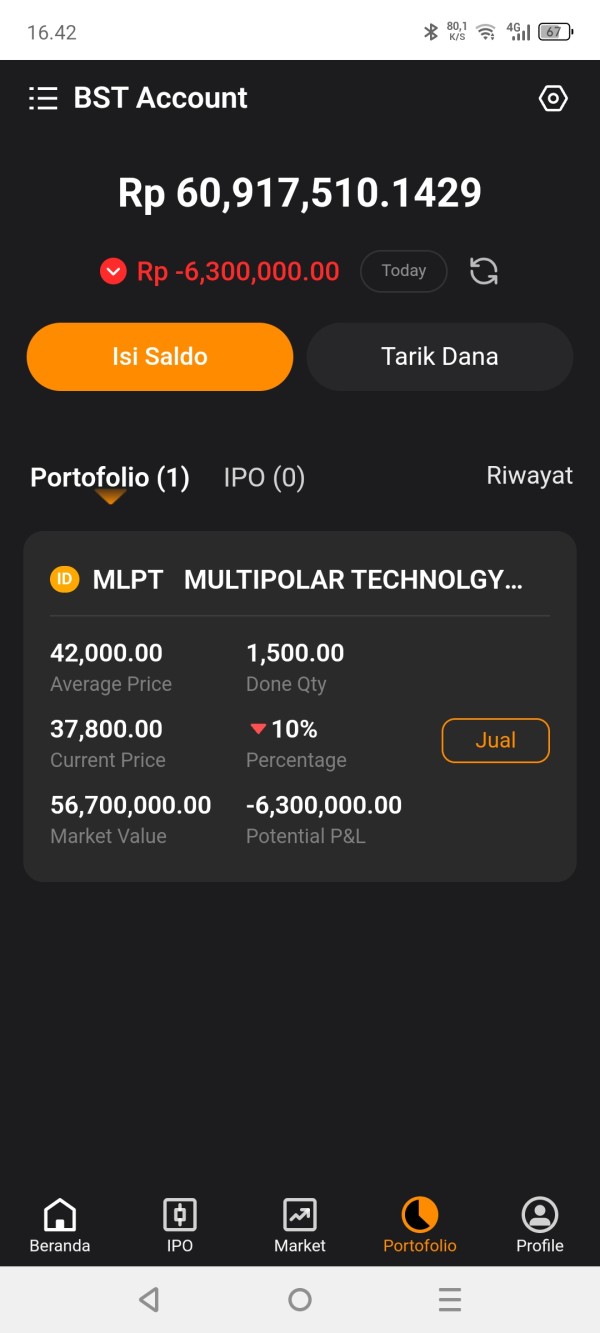
Task: Open the Profile tab
Action: coord(540,1225)
